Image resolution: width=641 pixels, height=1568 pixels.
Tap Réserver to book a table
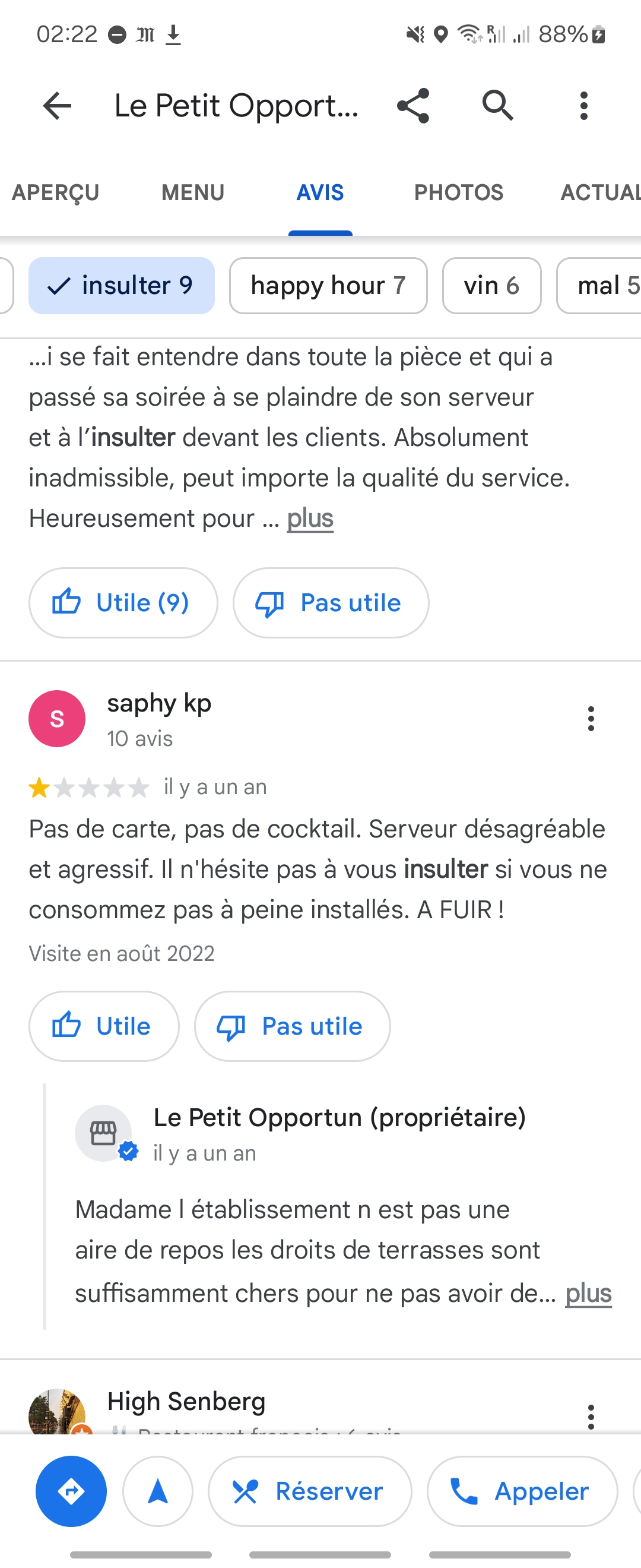point(310,1491)
